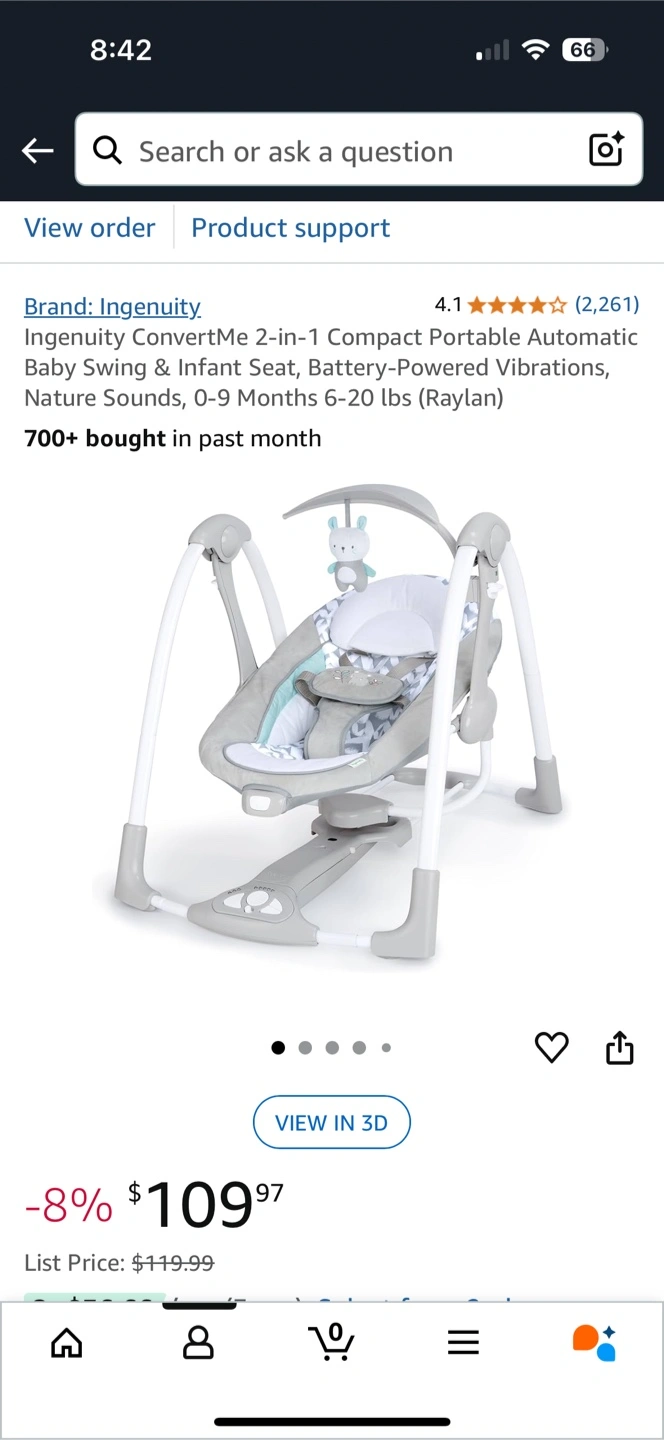Tap the VIEW IN 3D button
The height and width of the screenshot is (1440, 664).
click(x=331, y=1122)
